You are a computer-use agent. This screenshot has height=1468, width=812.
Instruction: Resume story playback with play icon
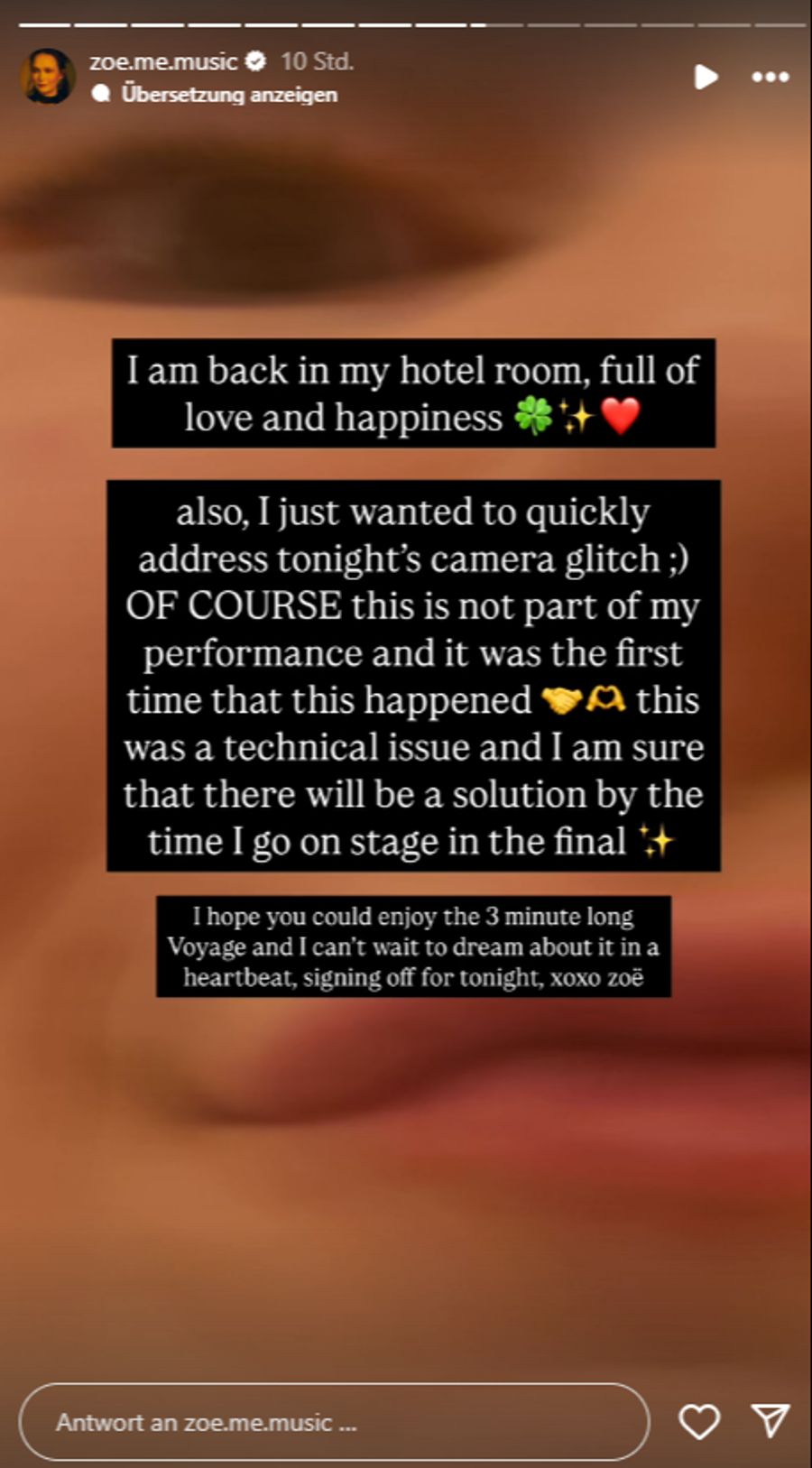point(706,77)
